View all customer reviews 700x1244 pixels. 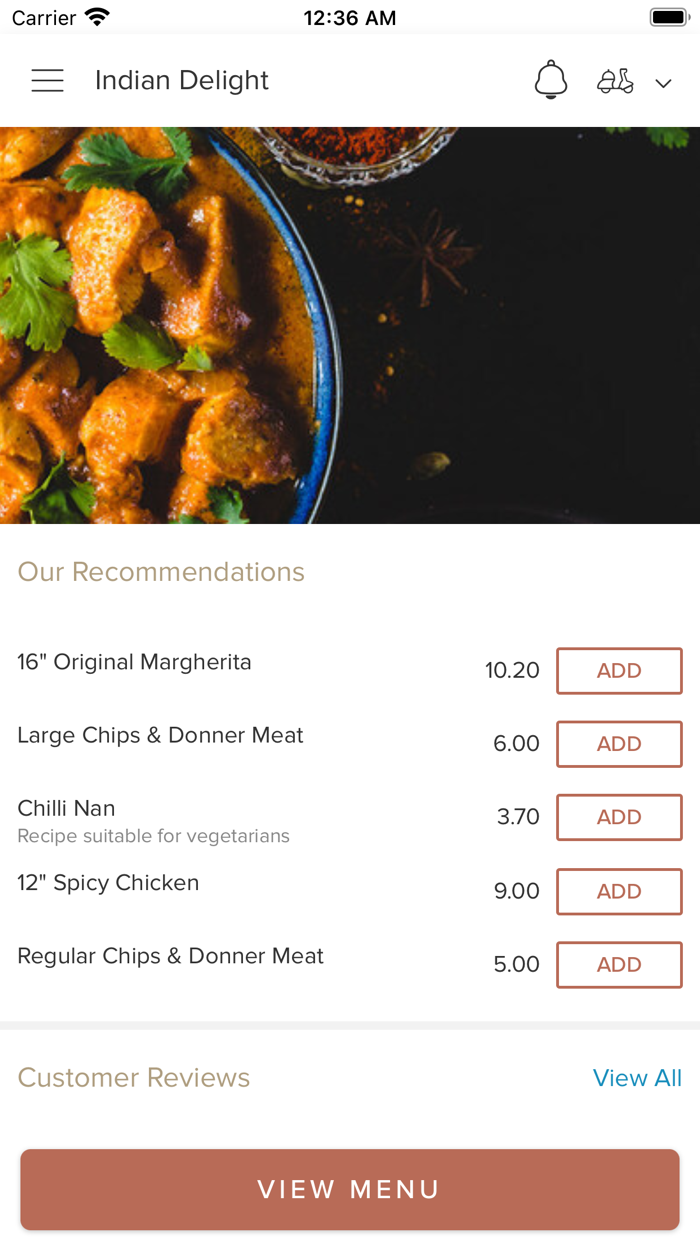coord(637,1078)
